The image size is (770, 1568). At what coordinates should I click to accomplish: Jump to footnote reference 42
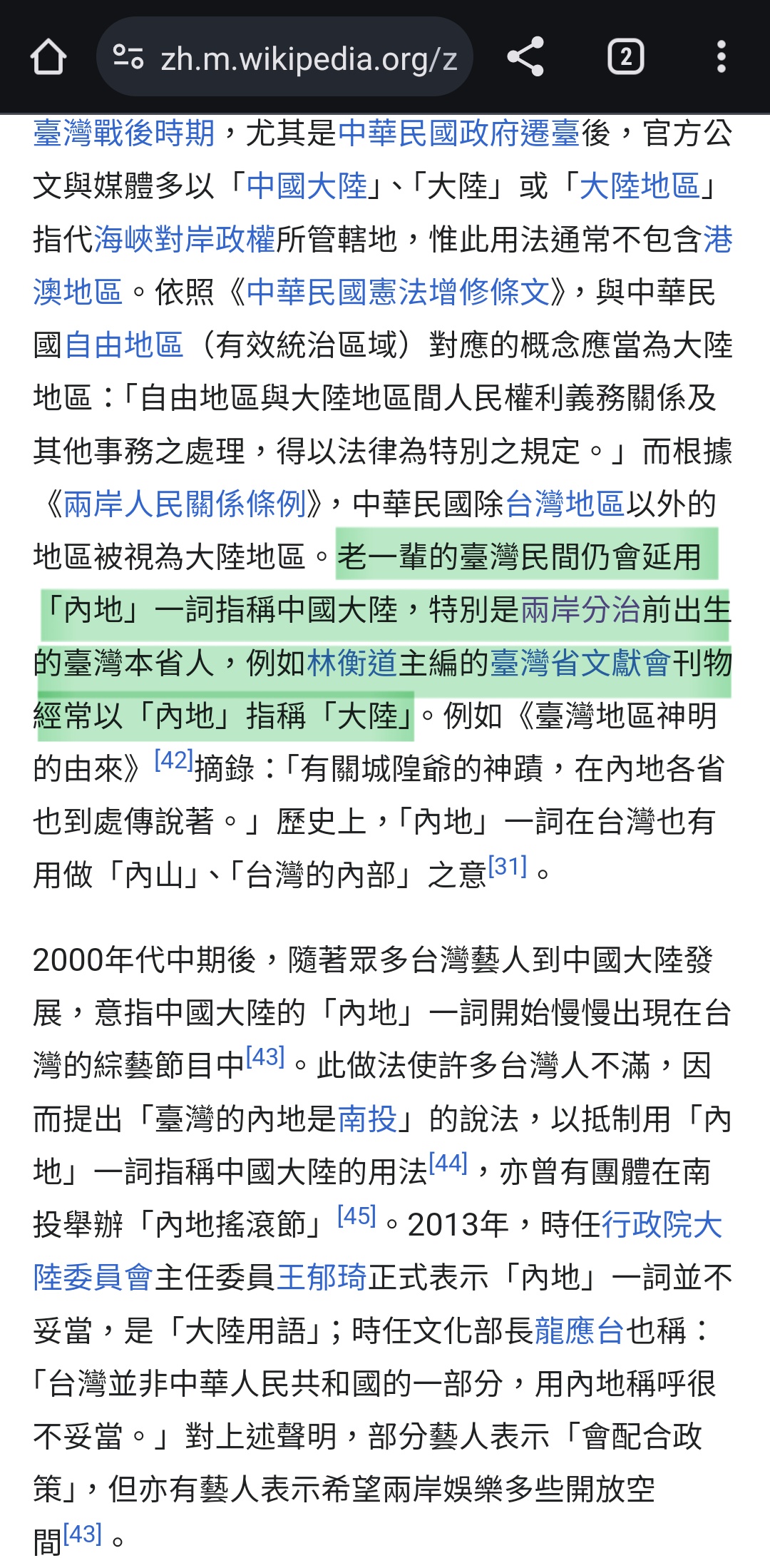(174, 761)
